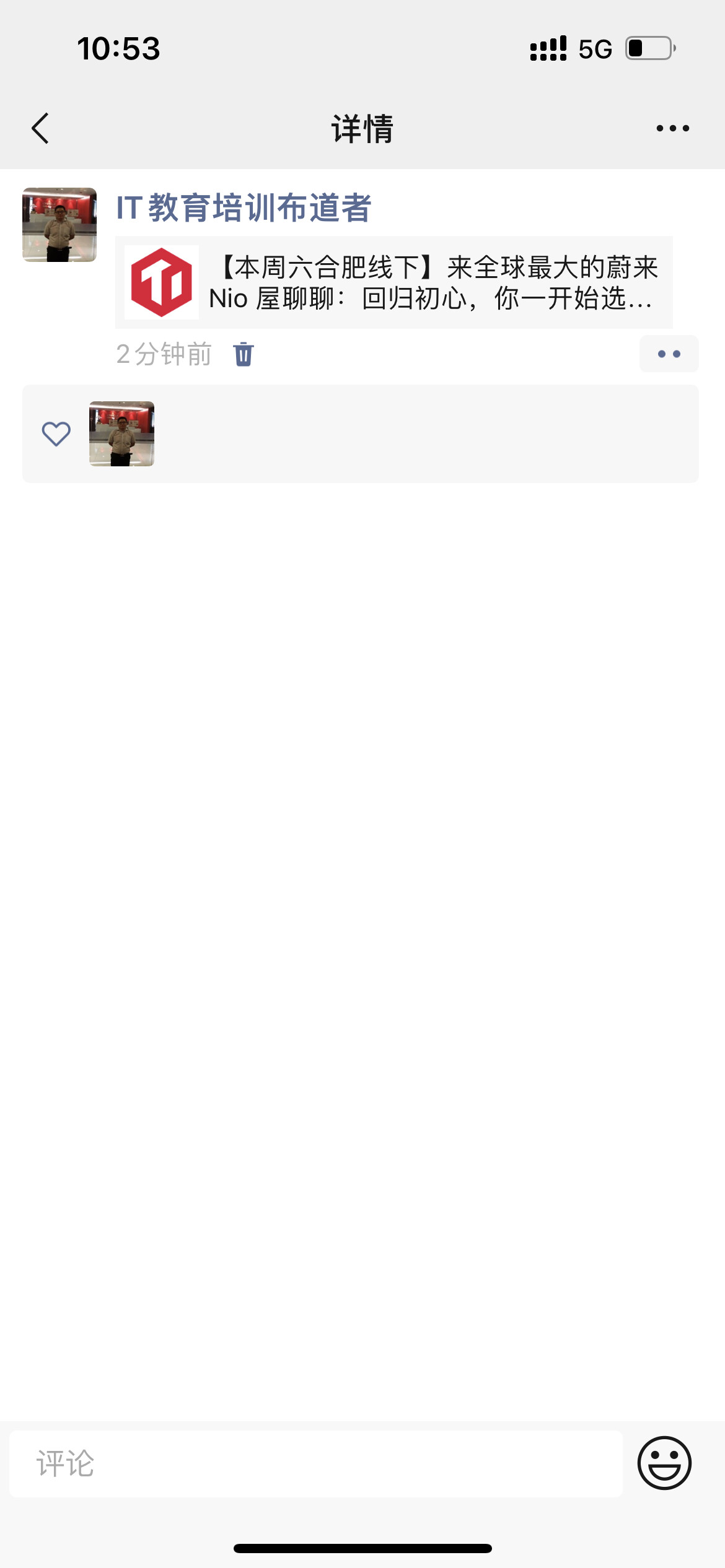Open the two-dot like and comment button
Image resolution: width=725 pixels, height=1568 pixels.
tap(669, 354)
